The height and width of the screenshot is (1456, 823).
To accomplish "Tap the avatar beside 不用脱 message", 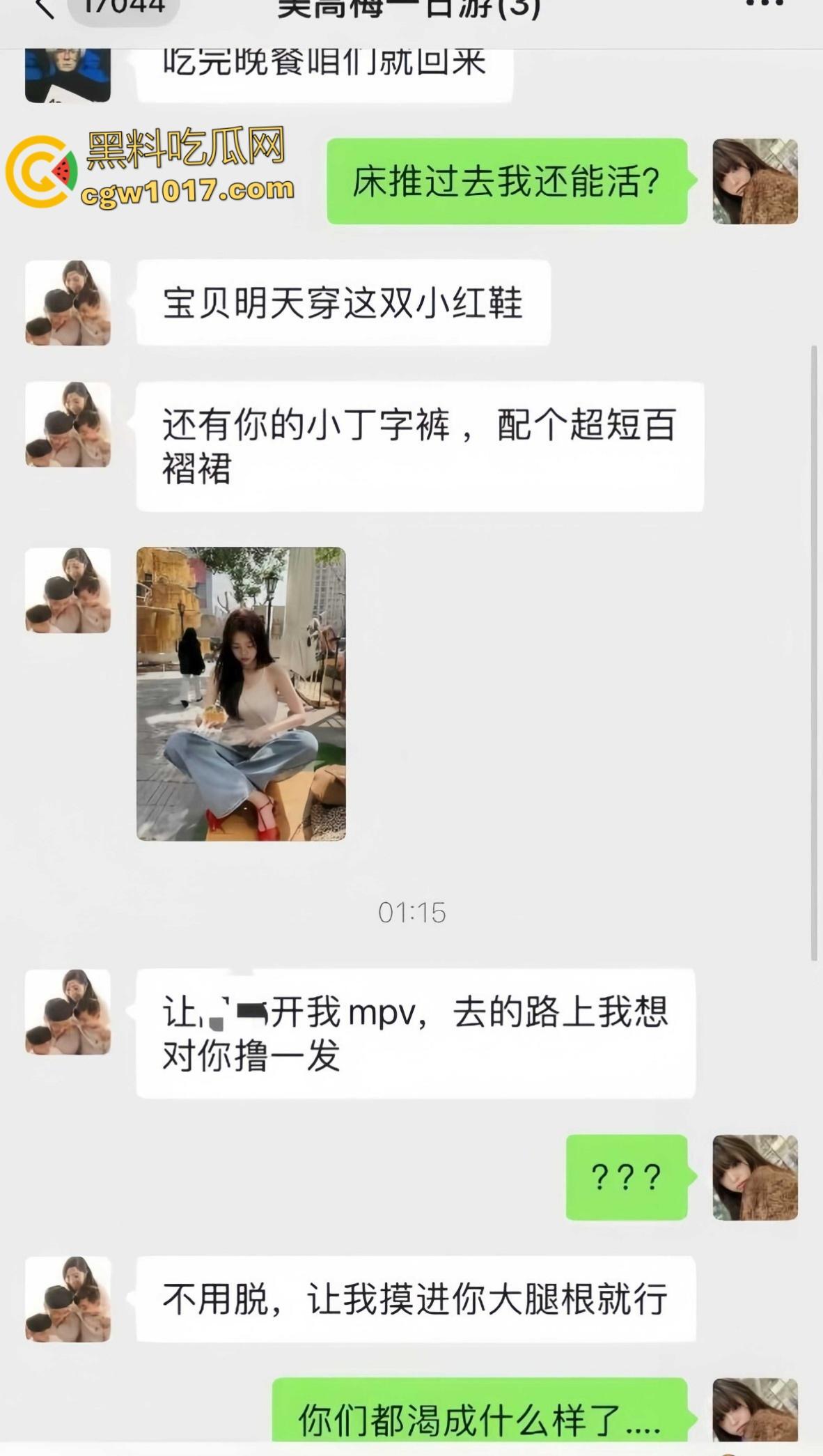I will [68, 1299].
